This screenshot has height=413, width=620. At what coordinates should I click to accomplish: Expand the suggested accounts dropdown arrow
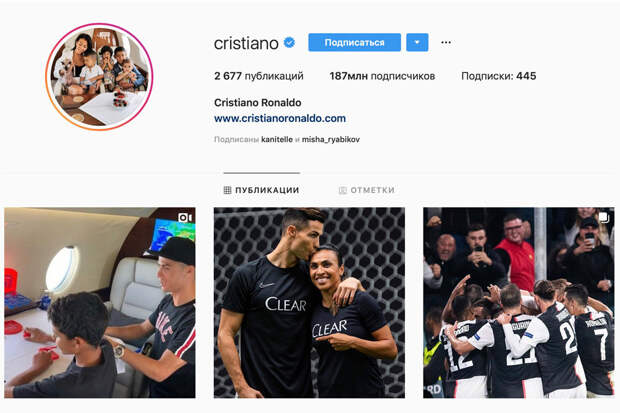coord(417,42)
